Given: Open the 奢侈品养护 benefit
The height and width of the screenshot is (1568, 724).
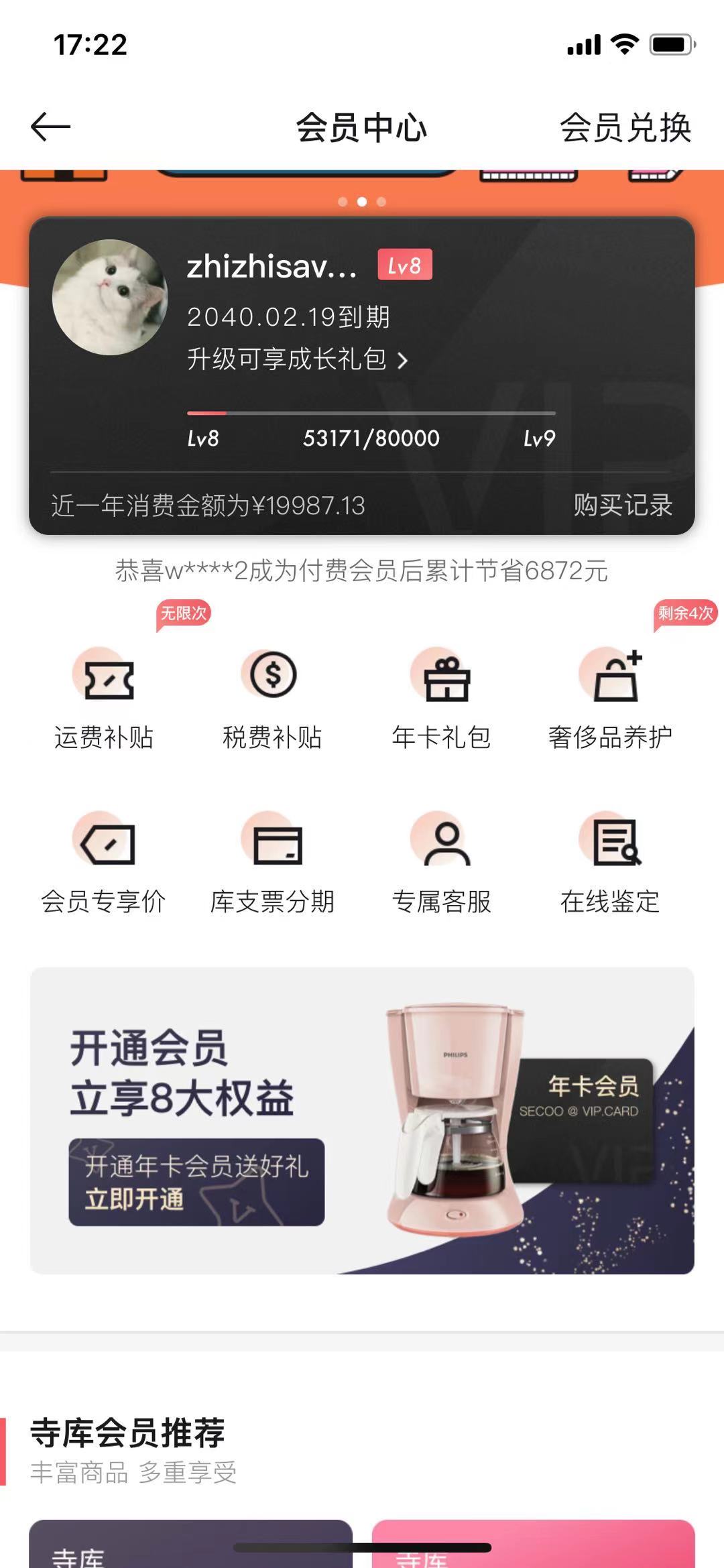Looking at the screenshot, I should (x=610, y=697).
